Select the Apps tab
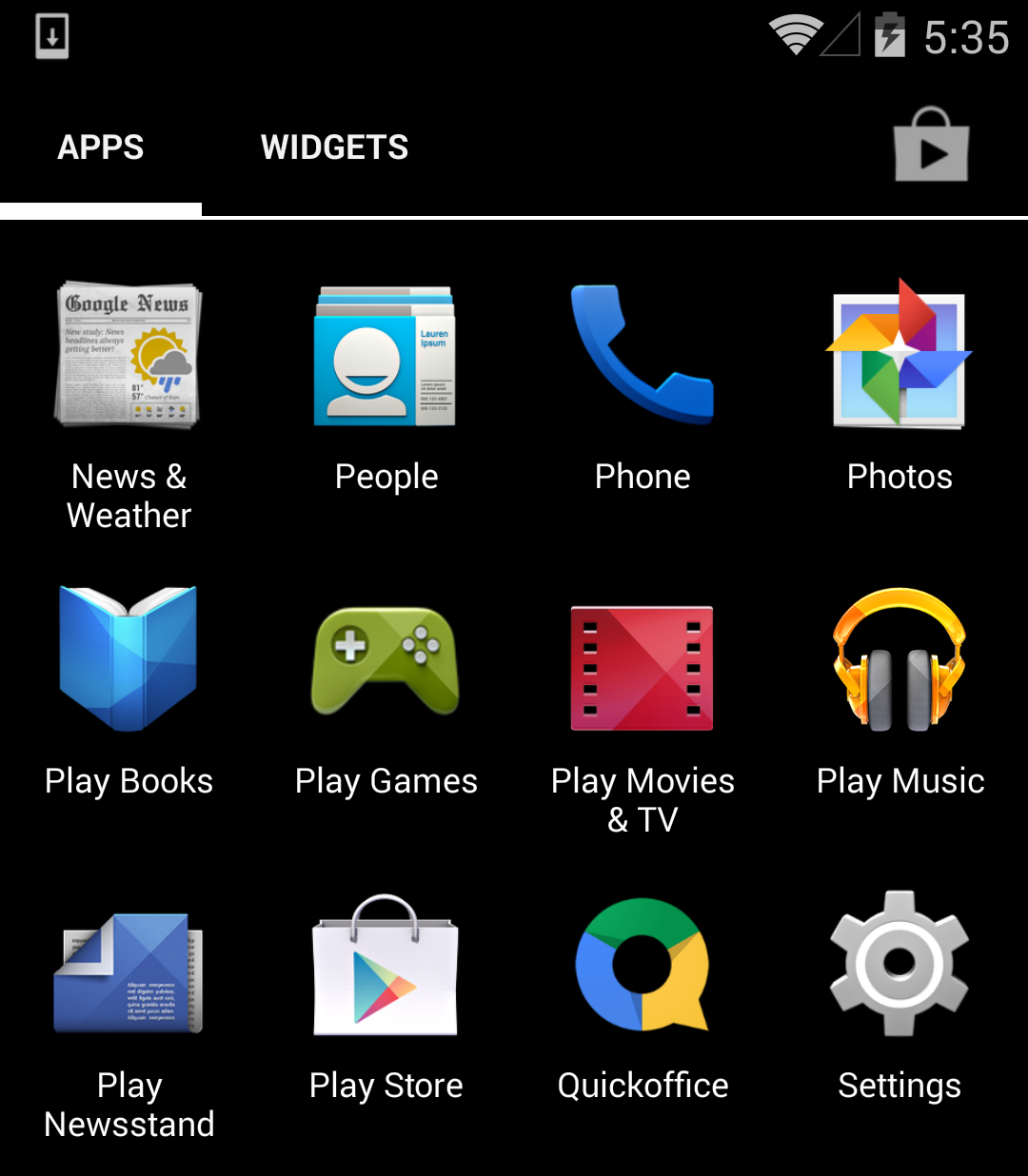Image resolution: width=1028 pixels, height=1176 pixels. [x=100, y=147]
